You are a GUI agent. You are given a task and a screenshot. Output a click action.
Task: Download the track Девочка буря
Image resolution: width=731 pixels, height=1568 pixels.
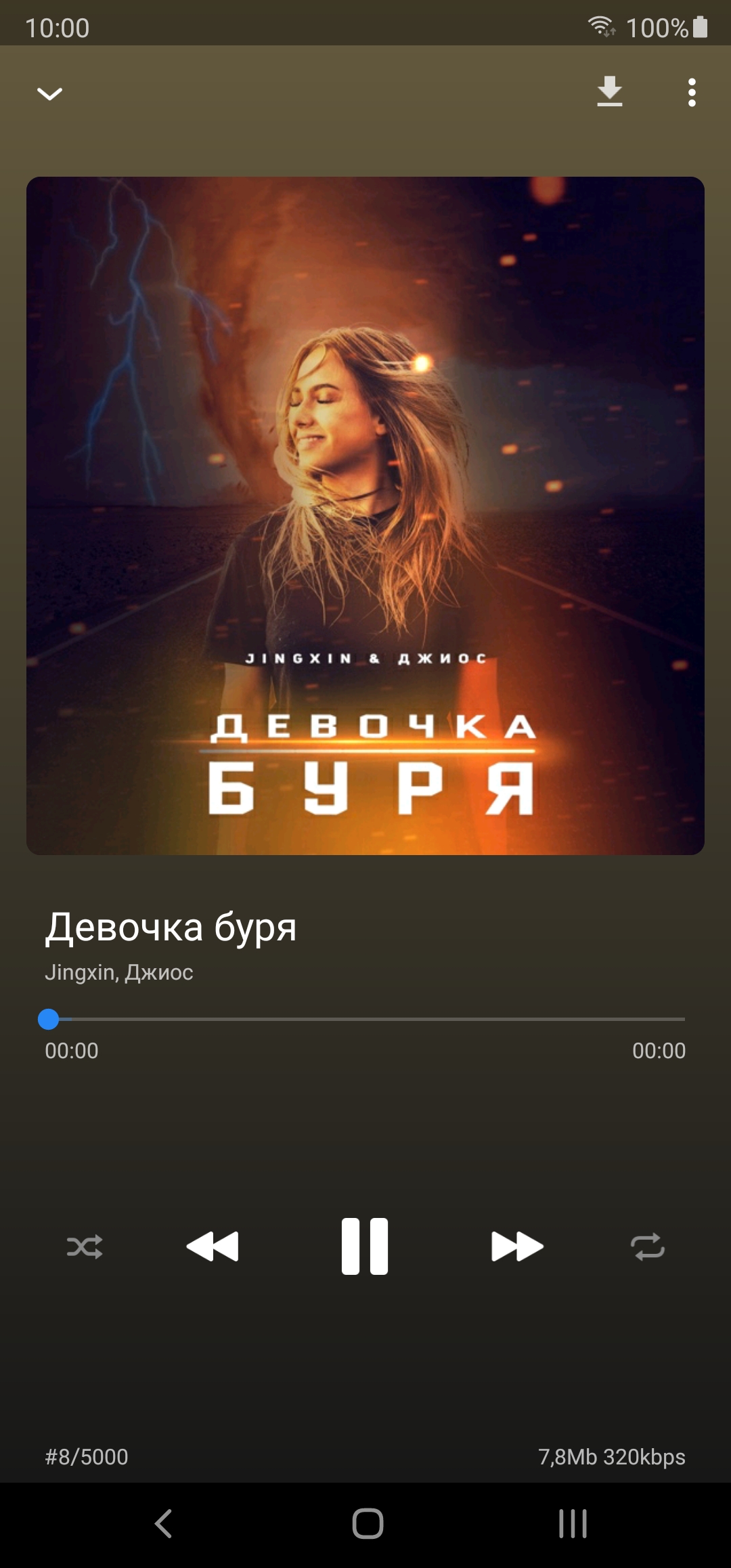[x=610, y=91]
